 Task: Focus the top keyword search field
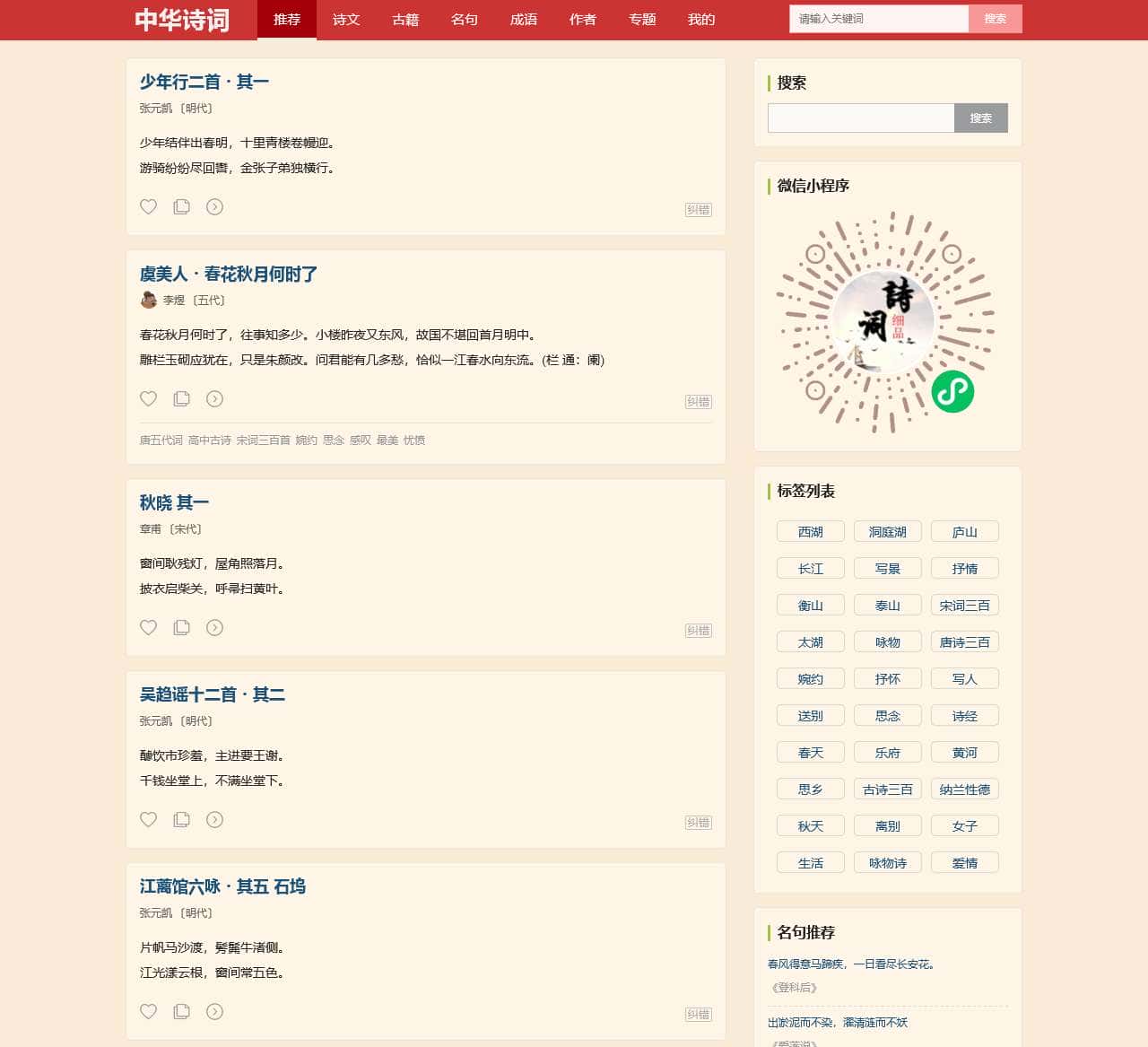pos(878,19)
